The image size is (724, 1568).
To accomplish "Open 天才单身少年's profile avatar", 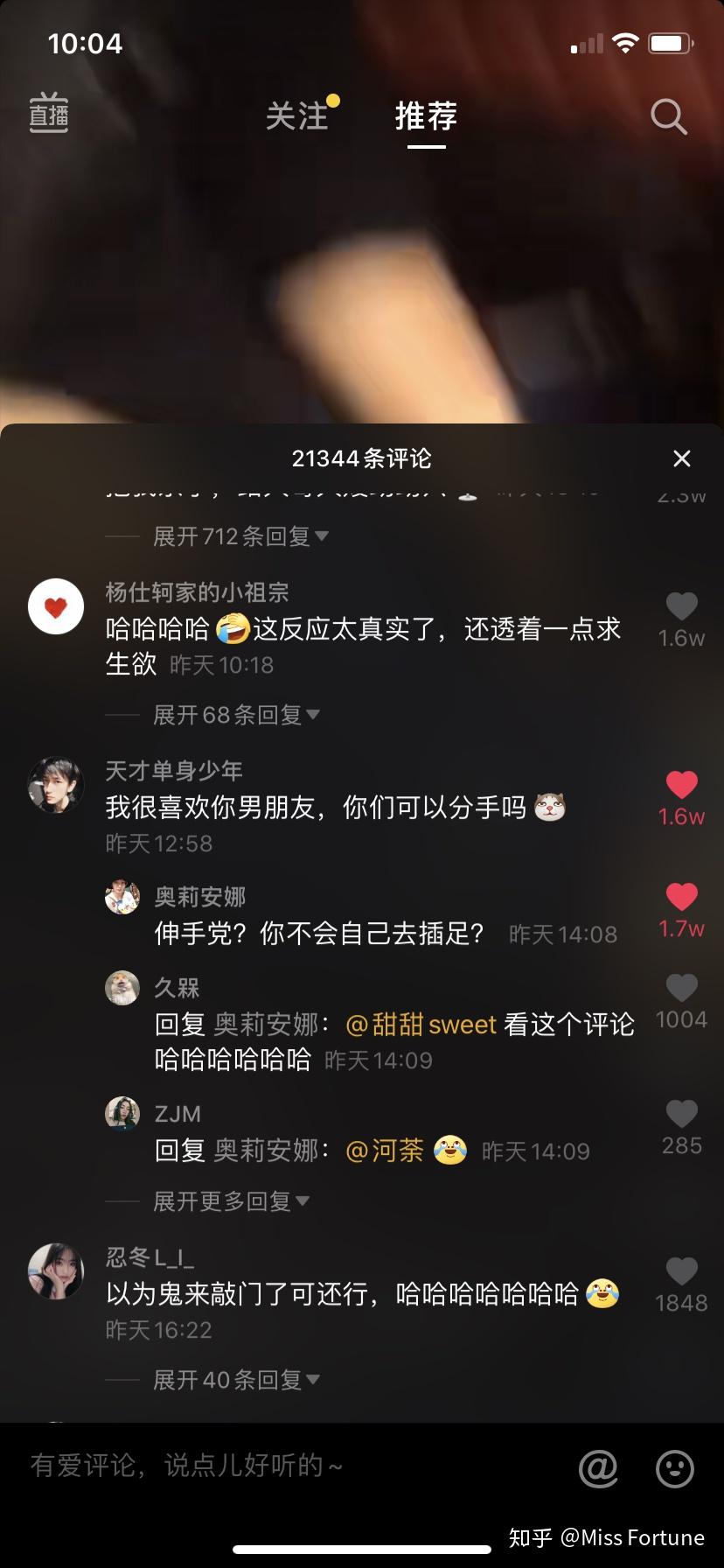I will (x=56, y=785).
